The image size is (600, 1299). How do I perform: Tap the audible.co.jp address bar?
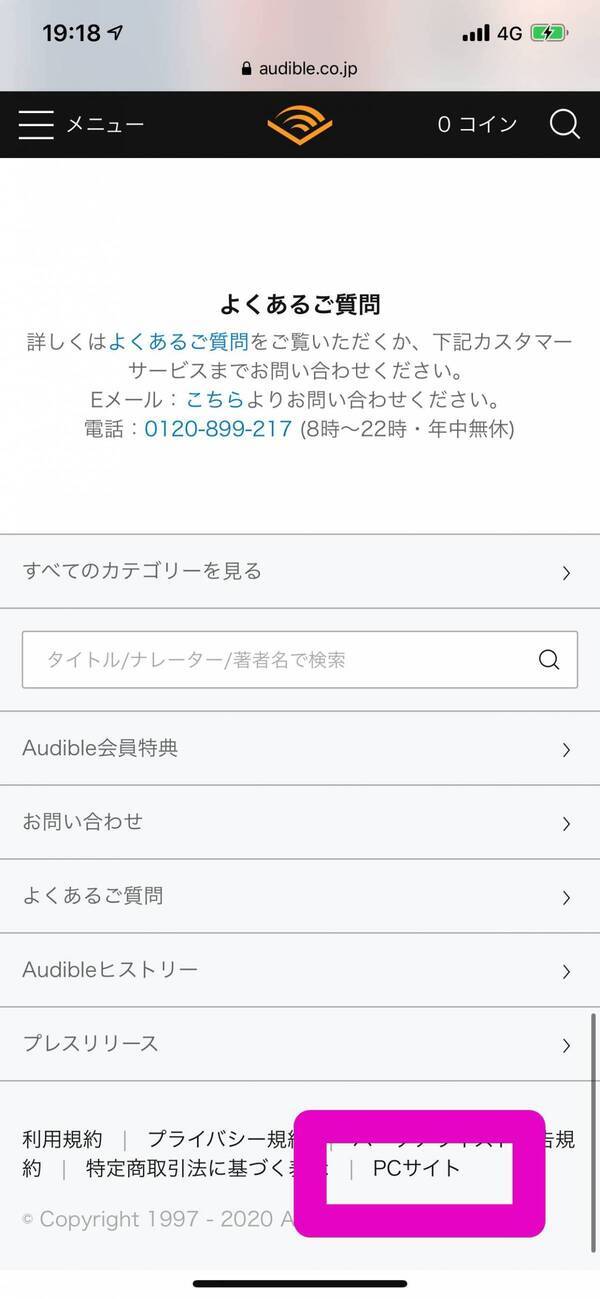click(299, 69)
